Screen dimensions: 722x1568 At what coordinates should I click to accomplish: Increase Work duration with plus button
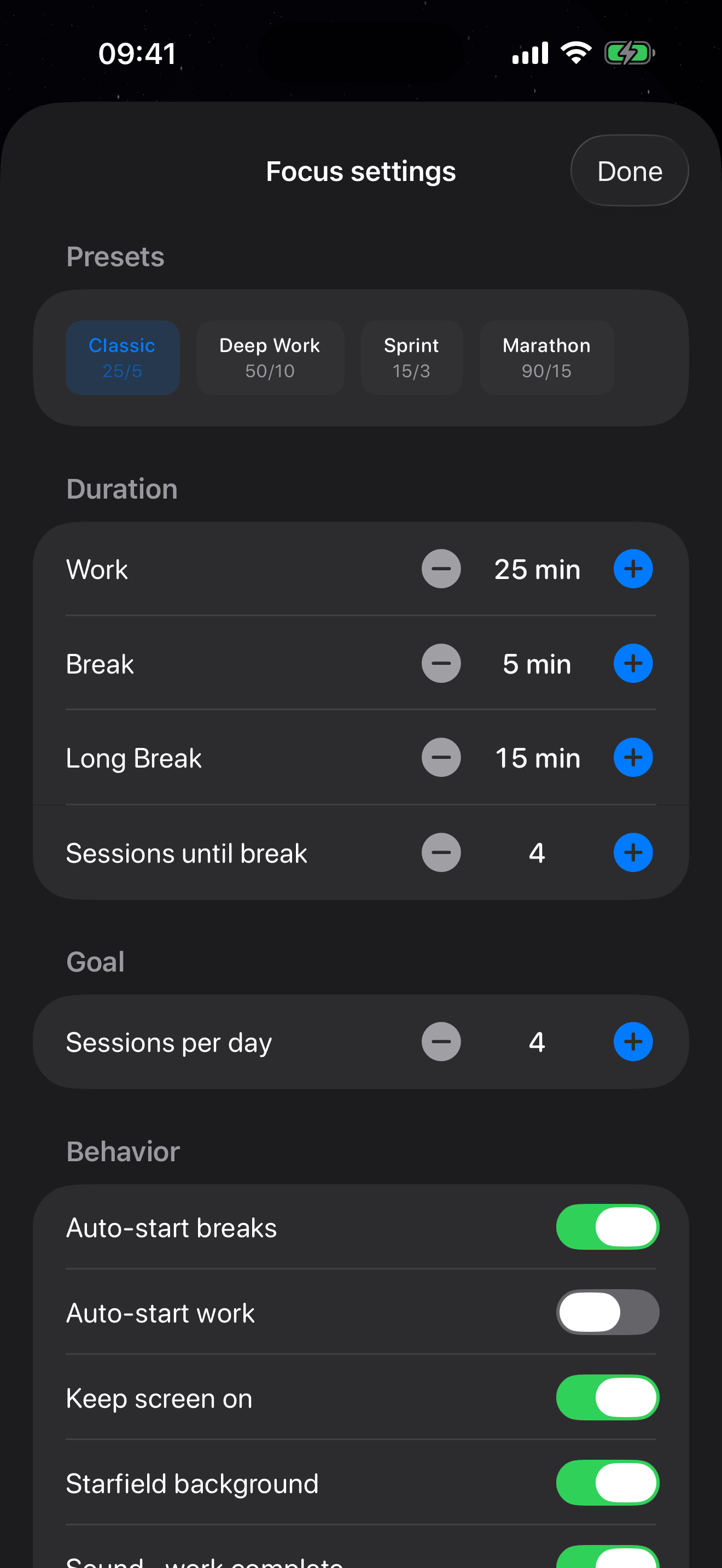(633, 569)
